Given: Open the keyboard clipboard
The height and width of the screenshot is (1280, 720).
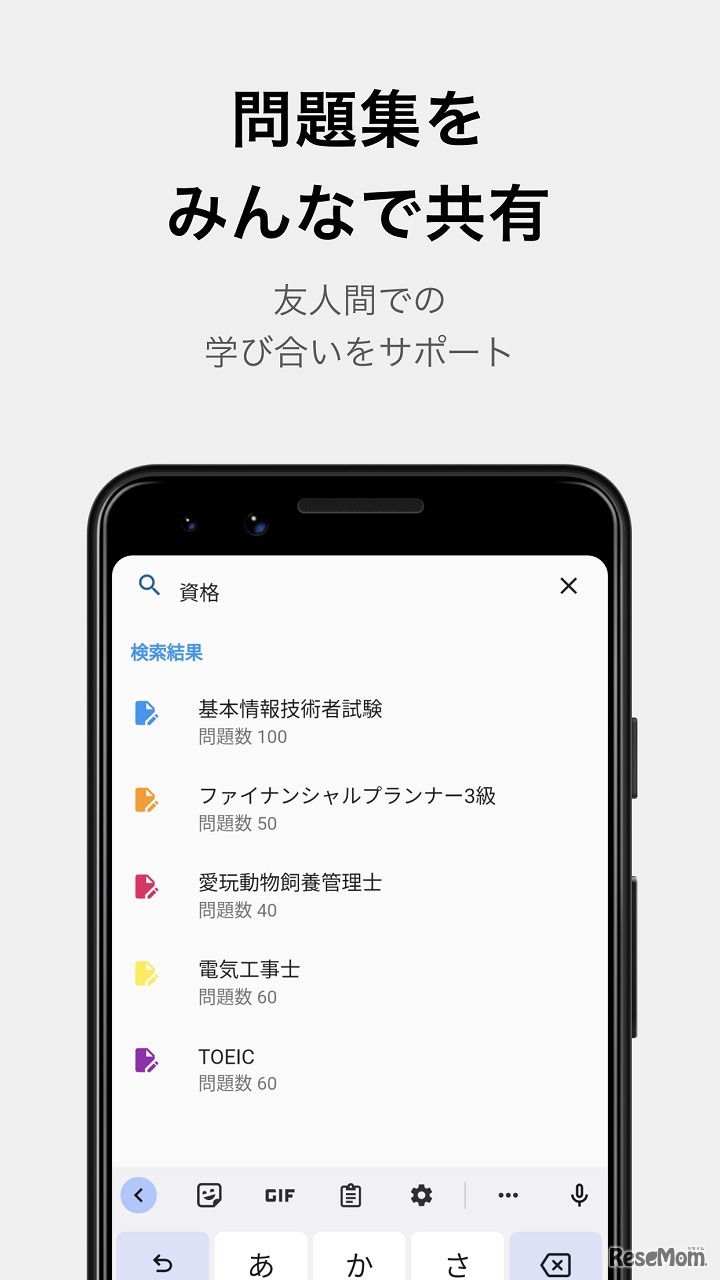Looking at the screenshot, I should click(x=350, y=1195).
